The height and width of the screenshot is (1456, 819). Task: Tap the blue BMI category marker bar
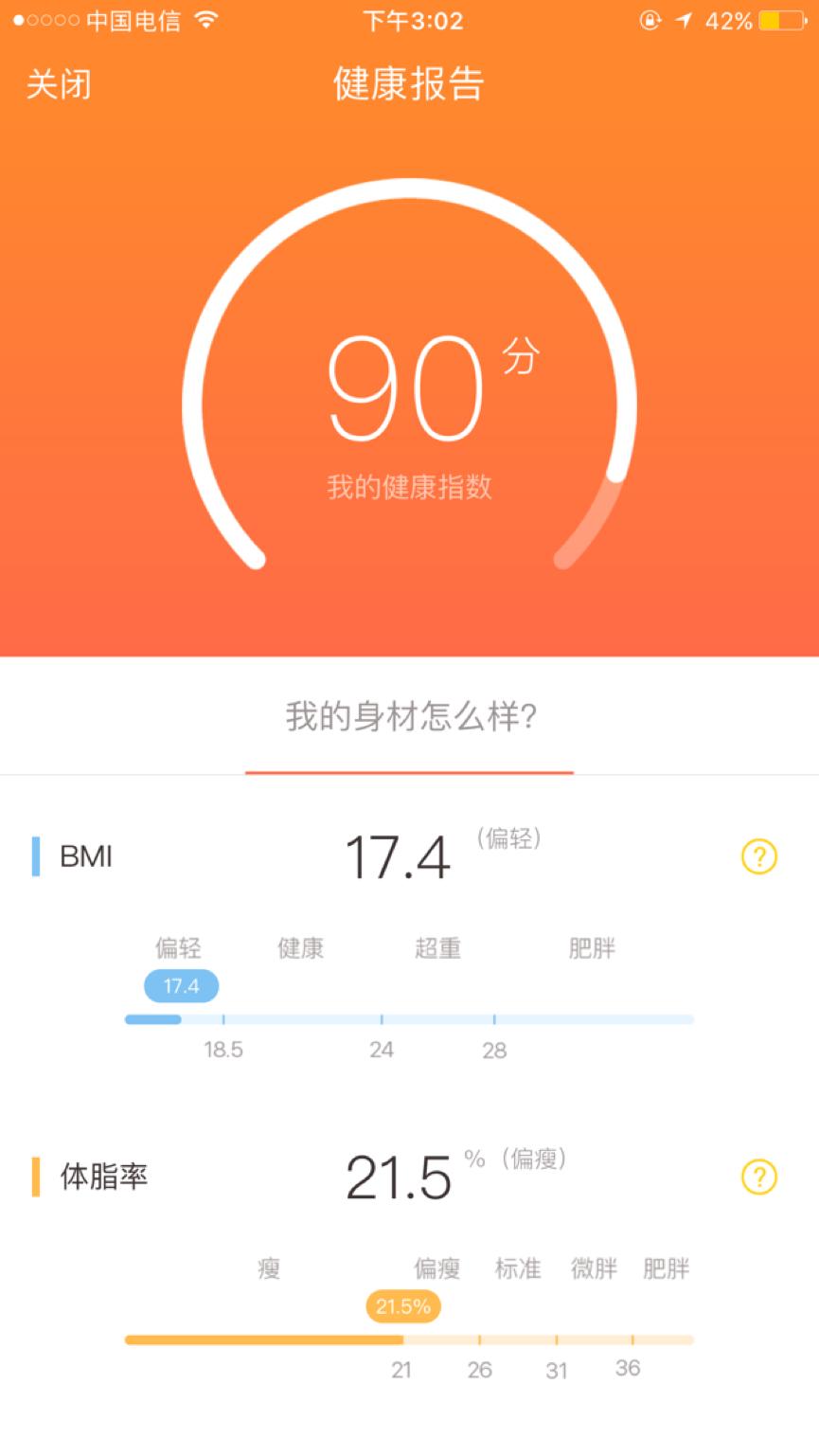pyautogui.click(x=38, y=854)
